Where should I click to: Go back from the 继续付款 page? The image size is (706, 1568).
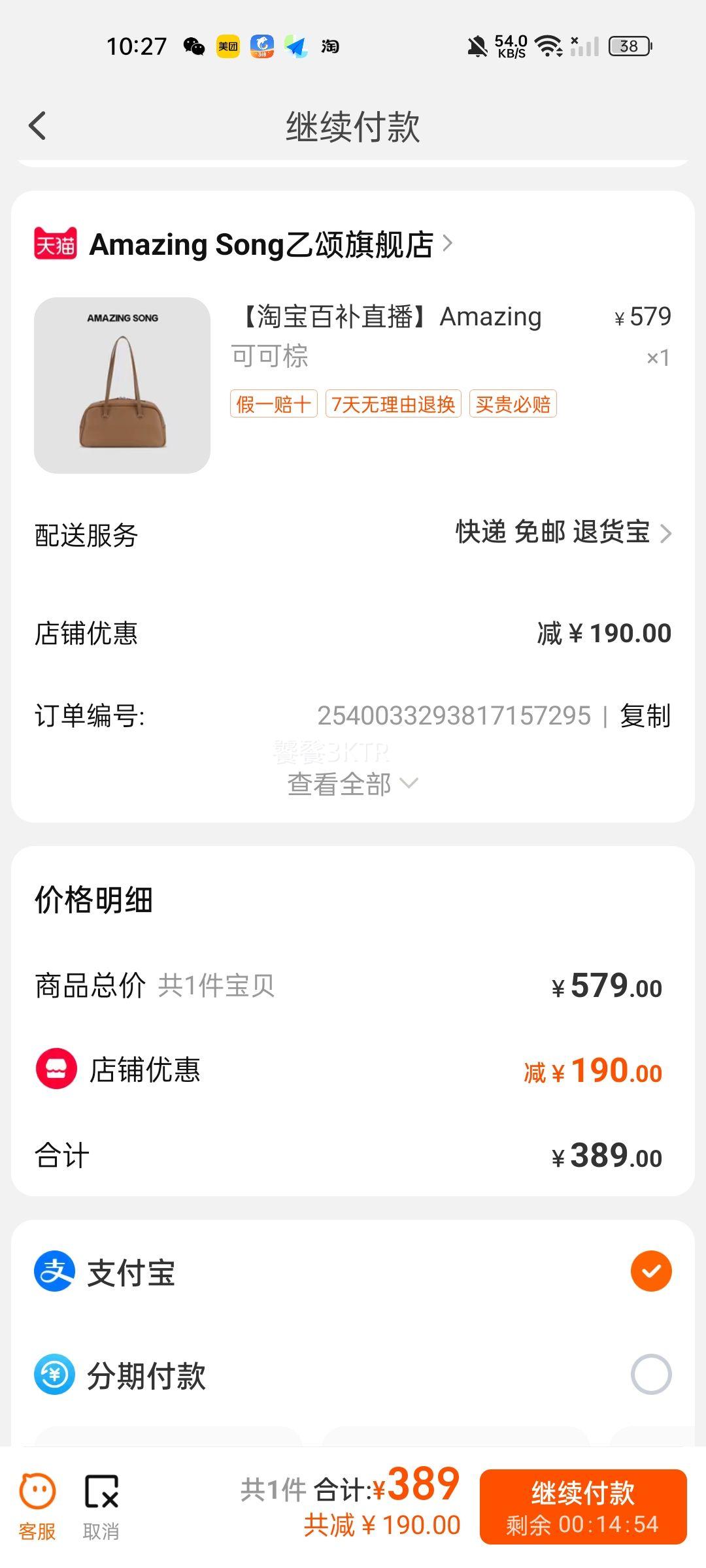(38, 125)
